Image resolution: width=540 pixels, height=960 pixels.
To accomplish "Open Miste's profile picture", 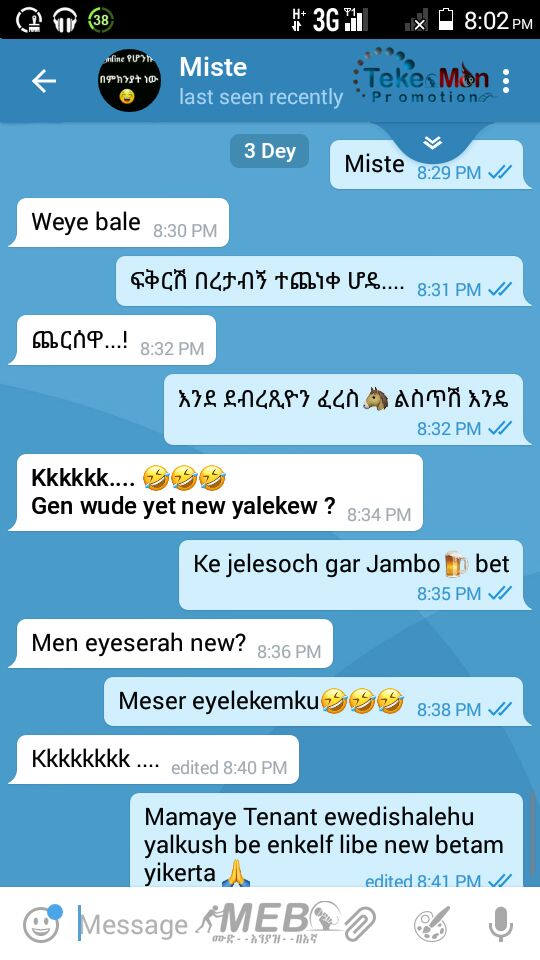I will pos(129,80).
